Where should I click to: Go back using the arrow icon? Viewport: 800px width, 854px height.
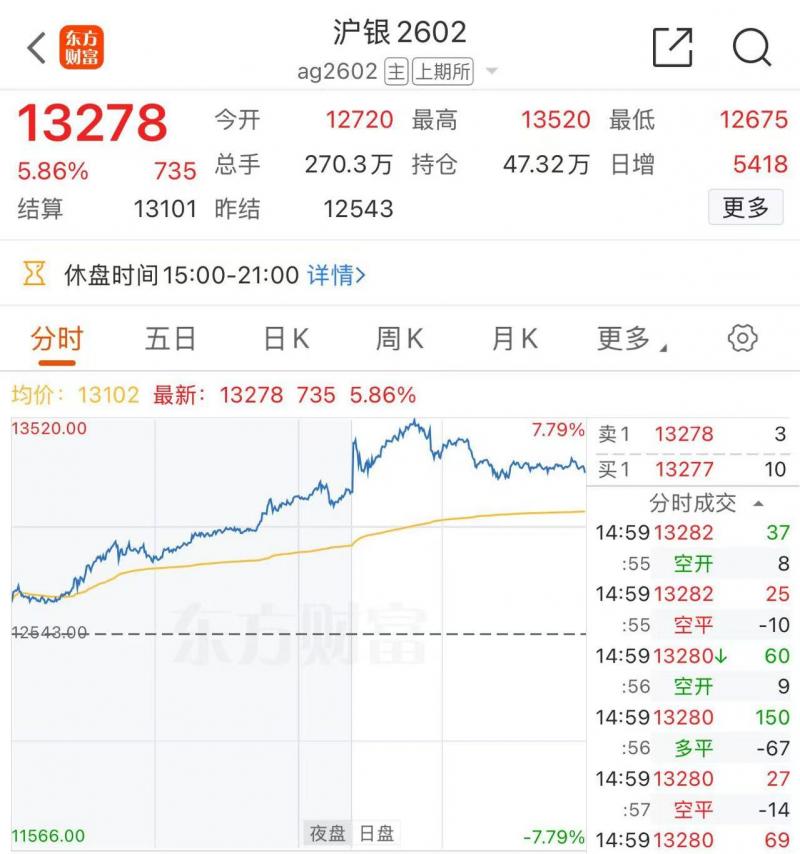tap(37, 47)
